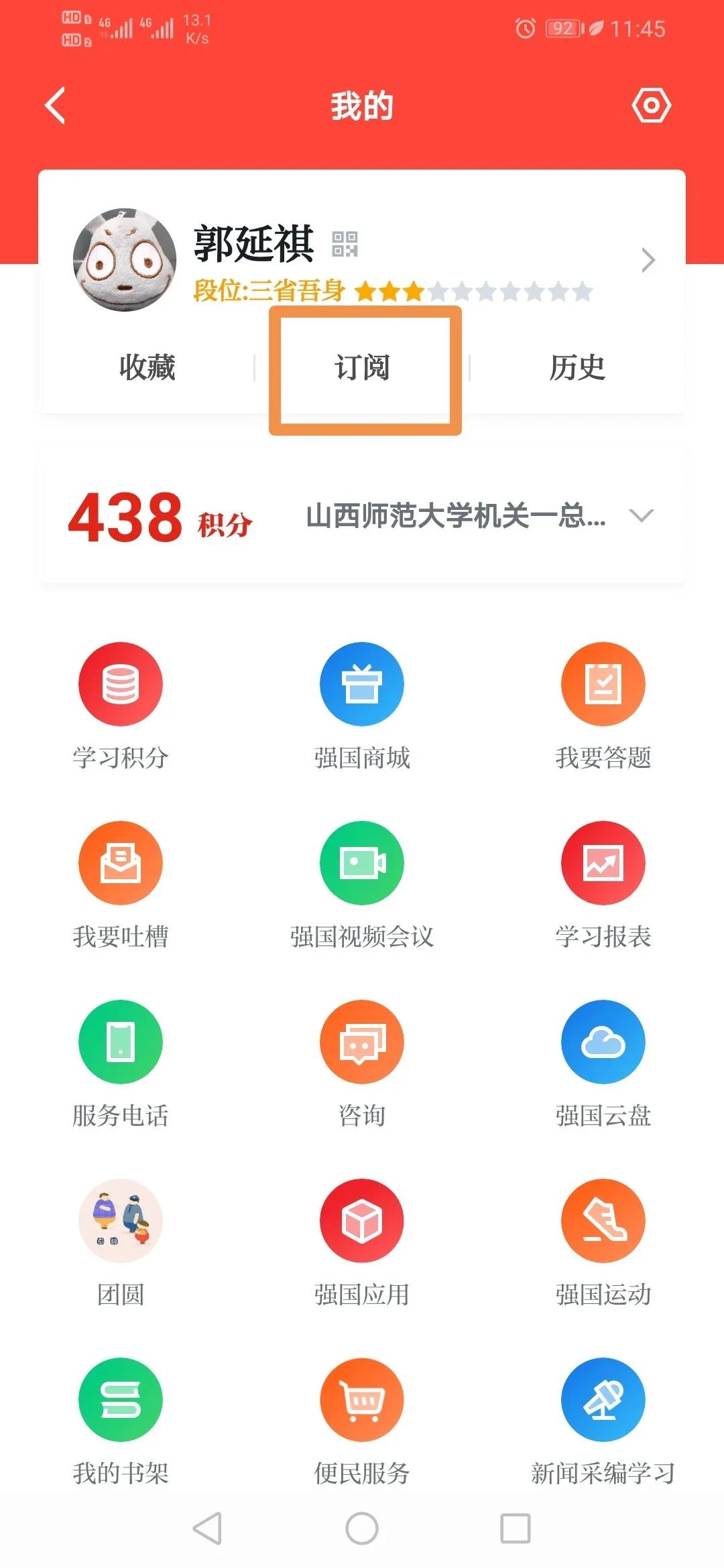Open 订阅 subscriptions

pyautogui.click(x=363, y=367)
